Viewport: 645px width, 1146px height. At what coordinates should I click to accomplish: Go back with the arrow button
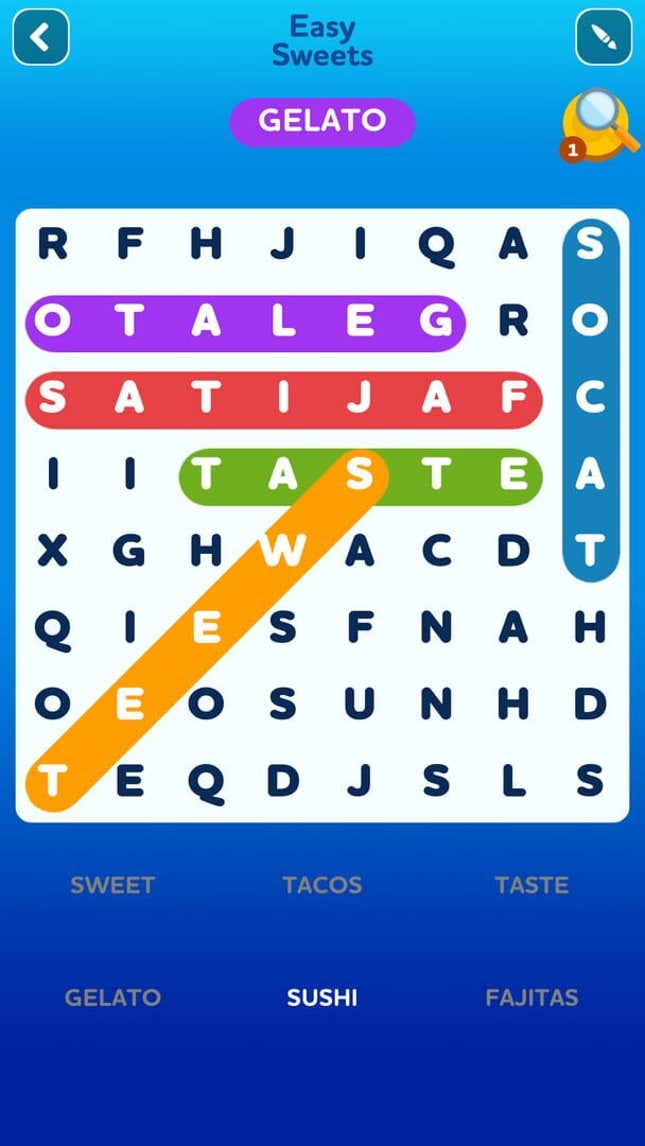(40, 38)
